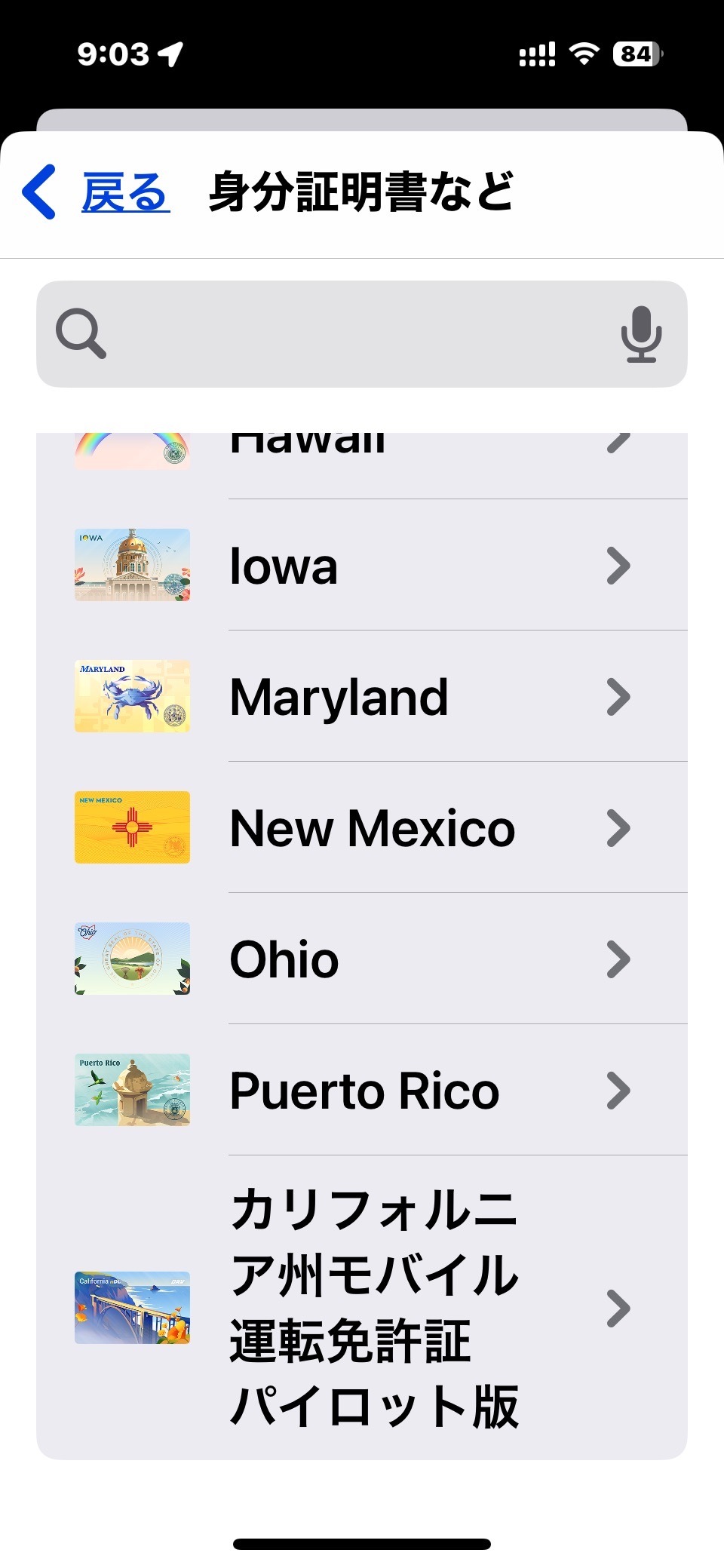Select Ohio from the state list
724x1568 pixels.
[362, 959]
